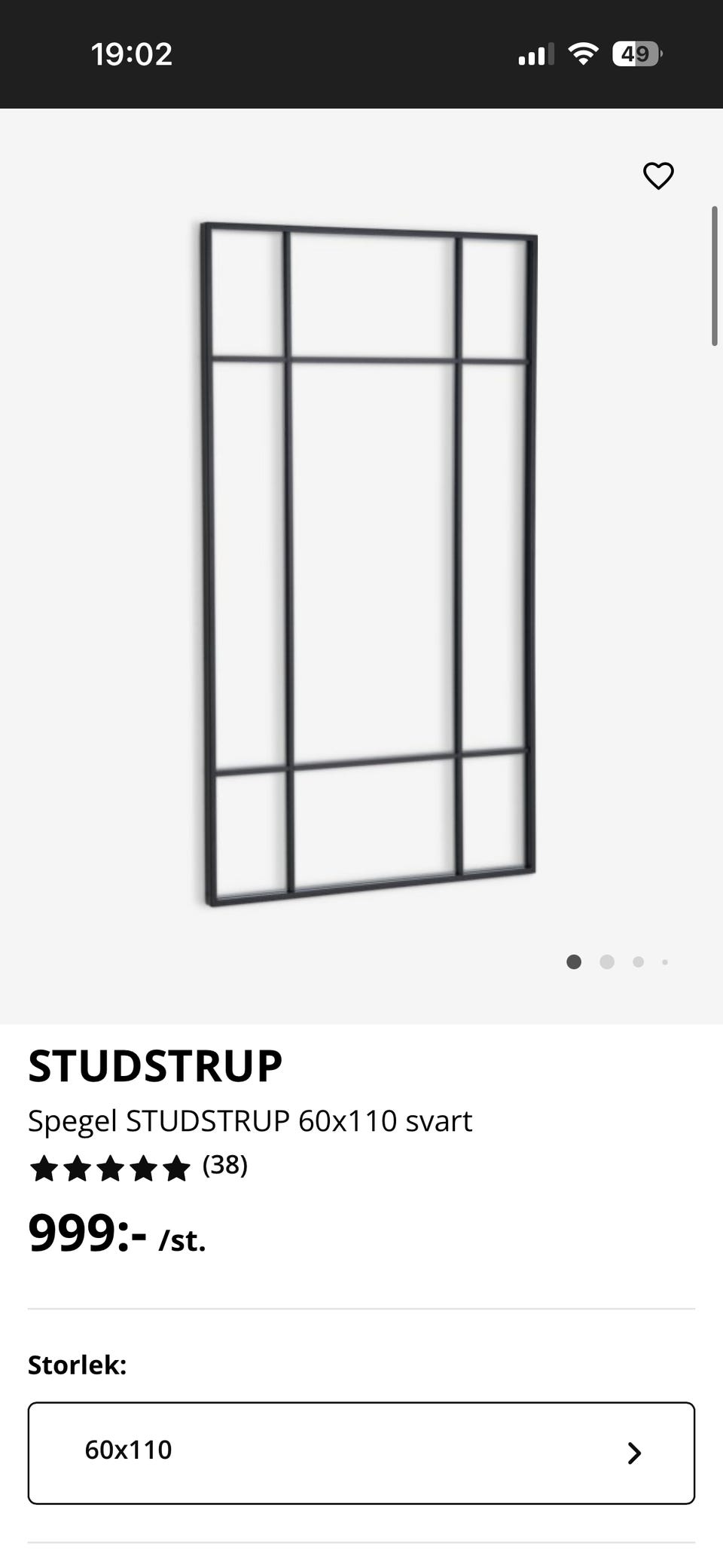Viewport: 723px width, 1568px height.
Task: Tap the Spegel STUDSTRUP 60x110 svart description
Action: 250,1120
